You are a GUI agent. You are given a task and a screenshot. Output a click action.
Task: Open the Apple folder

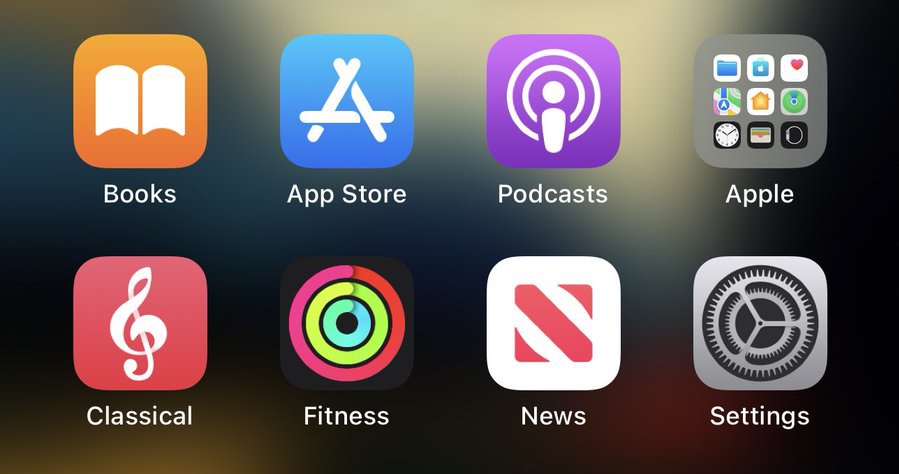(760, 101)
